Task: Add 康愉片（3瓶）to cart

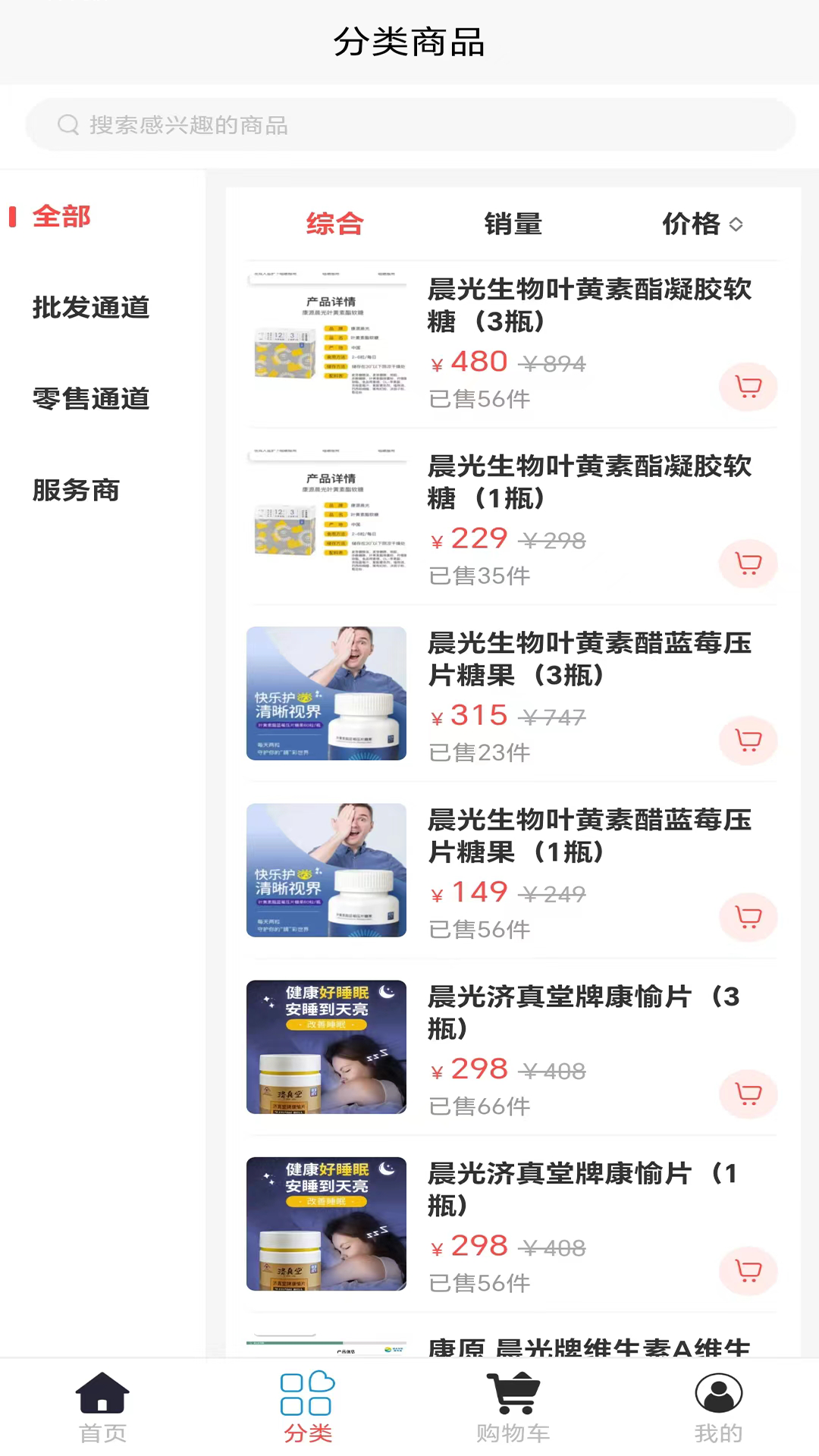Action: pos(748,1094)
